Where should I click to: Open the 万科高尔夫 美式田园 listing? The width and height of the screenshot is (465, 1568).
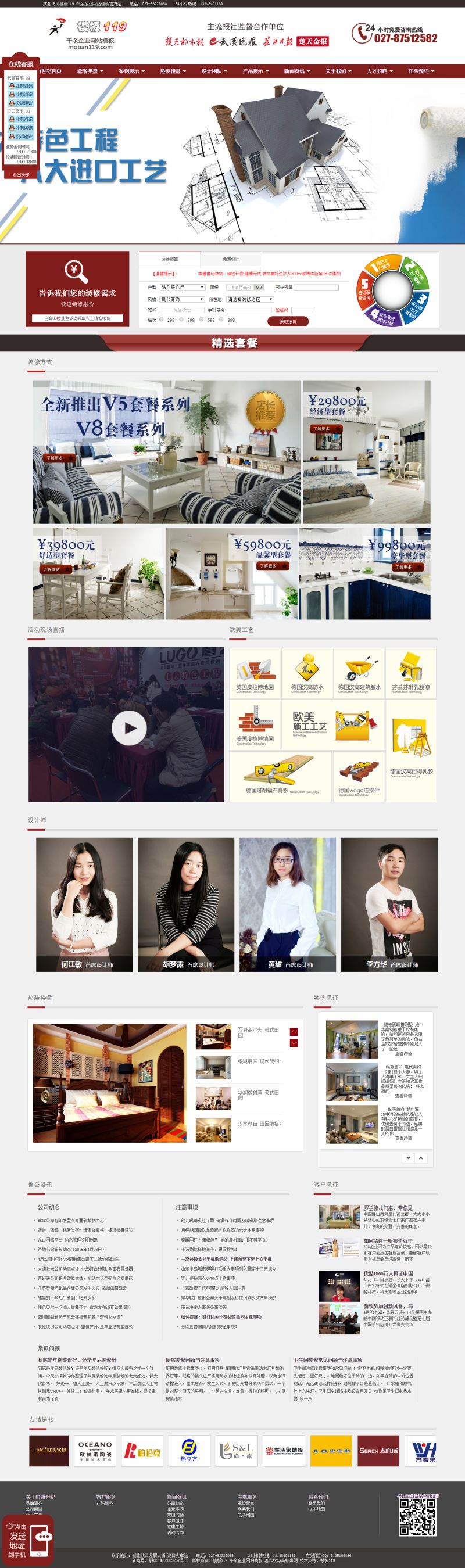coord(259,1032)
